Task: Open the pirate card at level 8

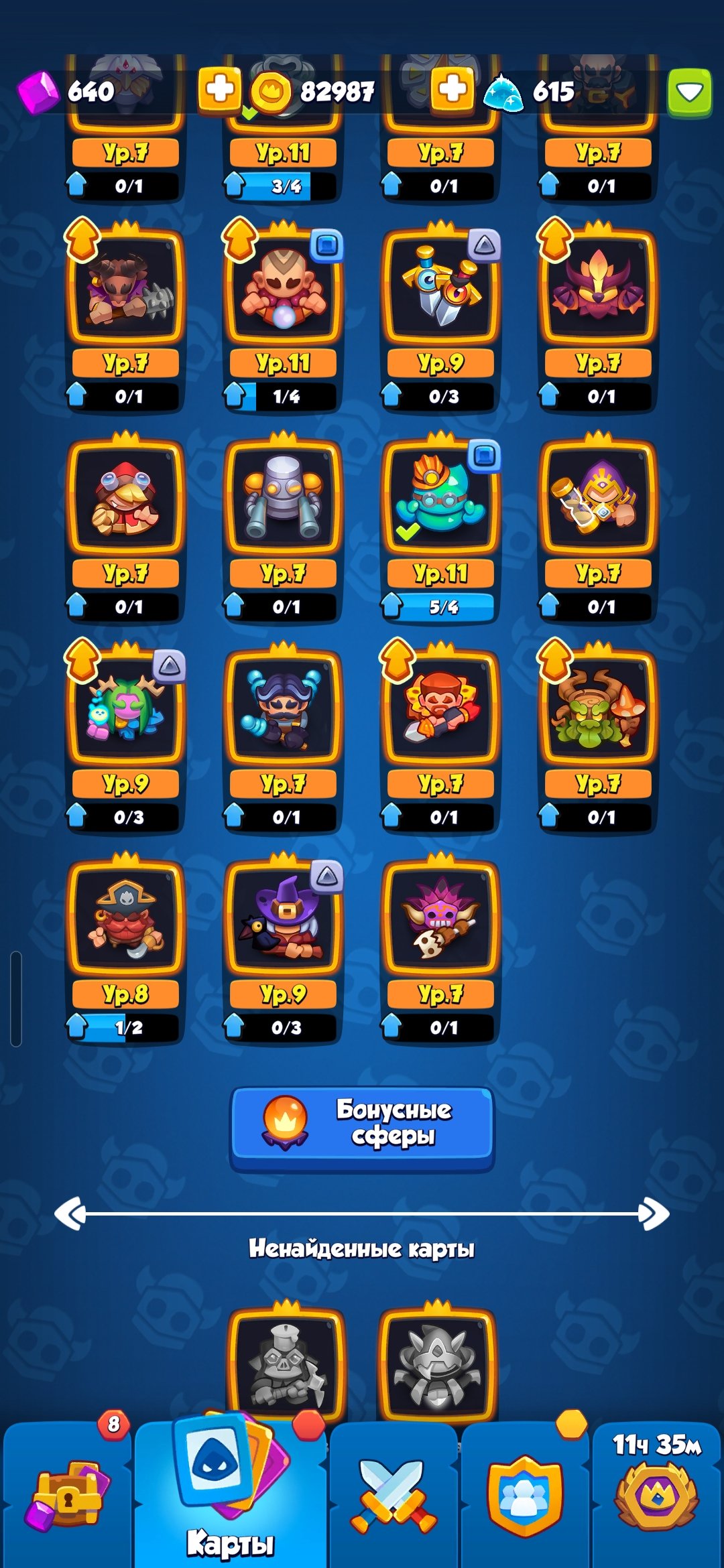Action: tap(125, 949)
